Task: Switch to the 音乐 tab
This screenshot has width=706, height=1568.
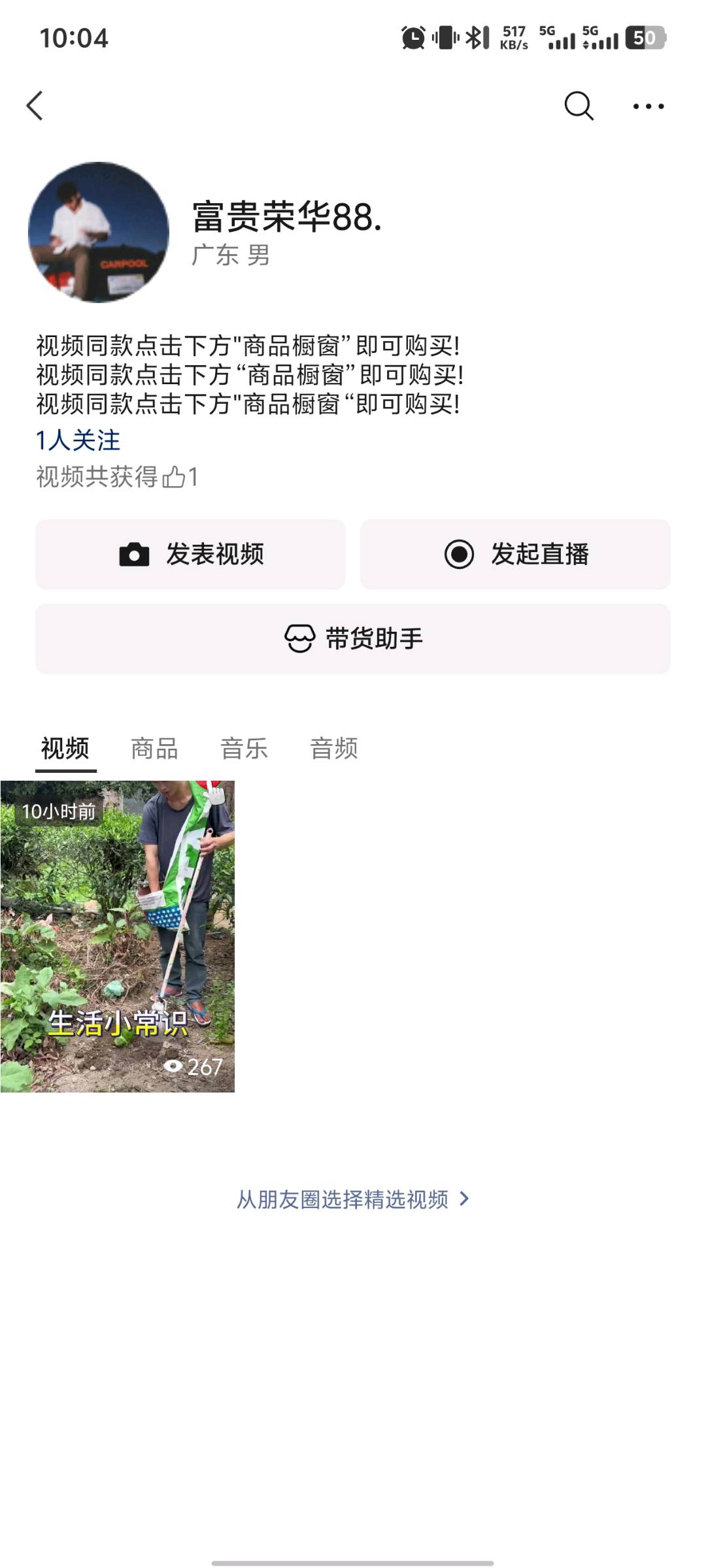Action: pyautogui.click(x=244, y=749)
